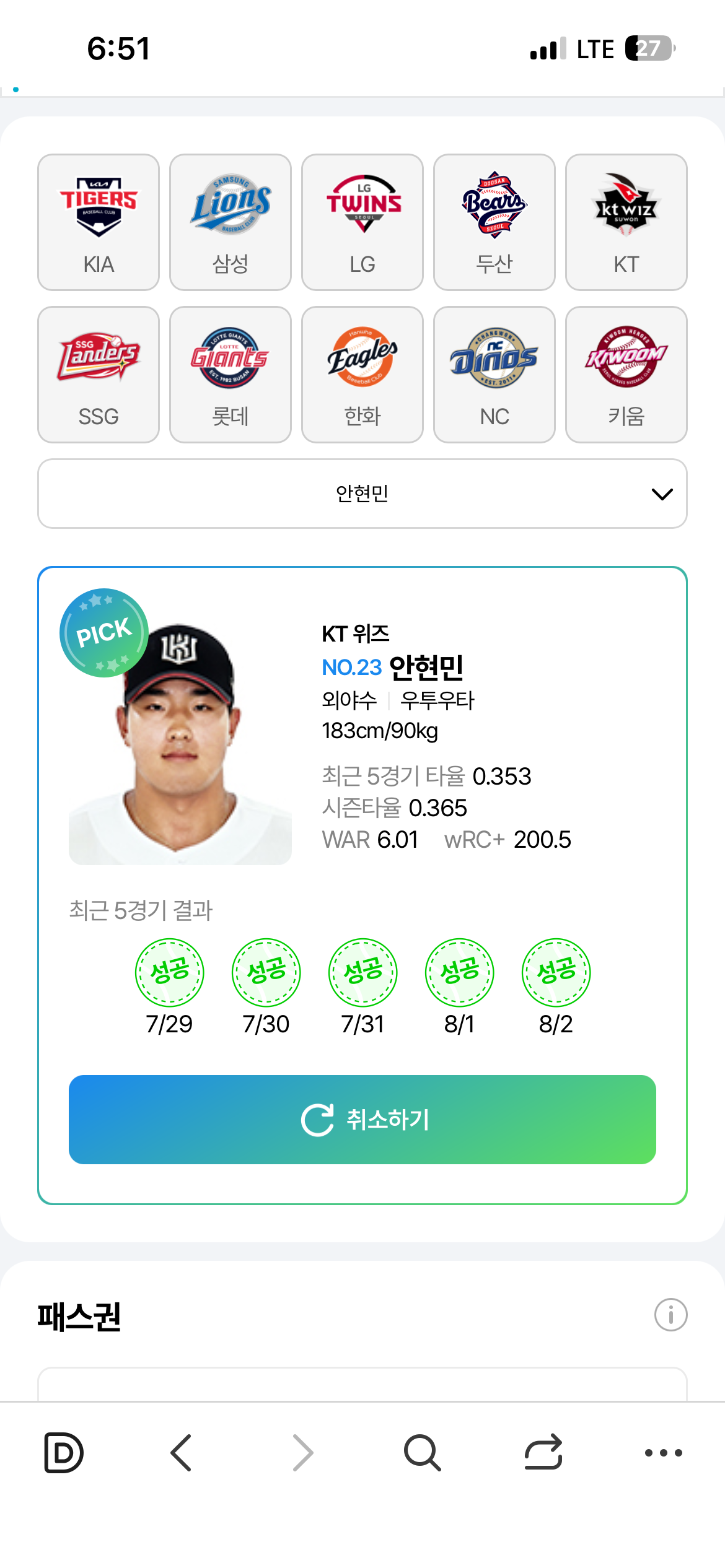Choose the KT Wiz team
The height and width of the screenshot is (1568, 725).
(626, 222)
